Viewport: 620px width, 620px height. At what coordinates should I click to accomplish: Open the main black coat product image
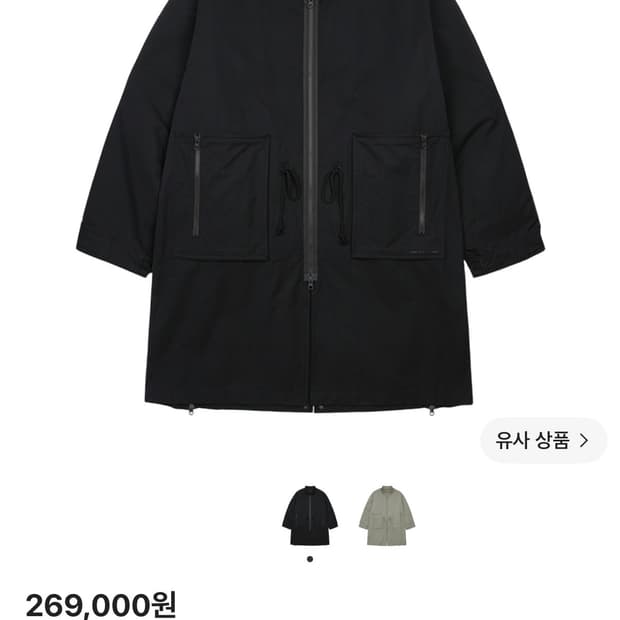[310, 208]
